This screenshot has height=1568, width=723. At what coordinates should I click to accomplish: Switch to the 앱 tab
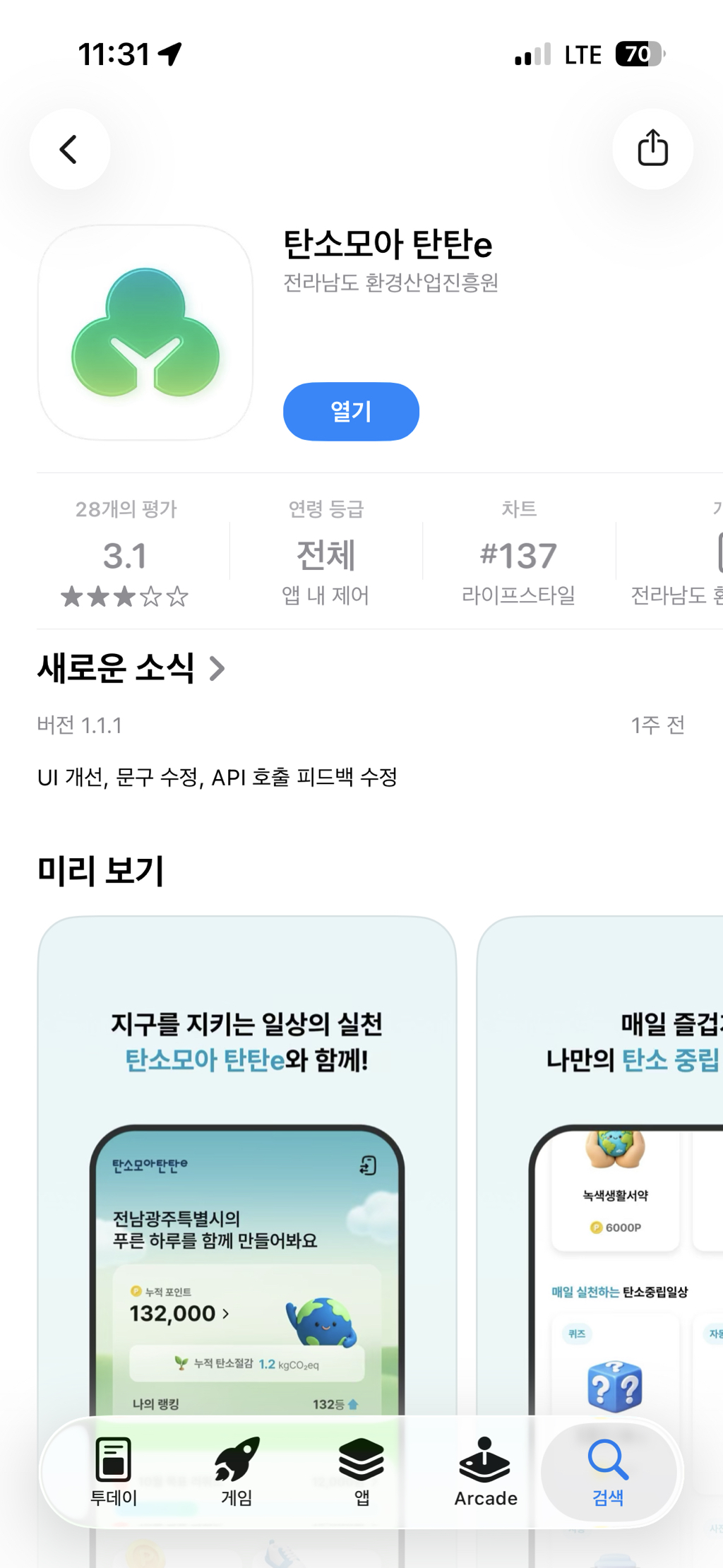[361, 1472]
